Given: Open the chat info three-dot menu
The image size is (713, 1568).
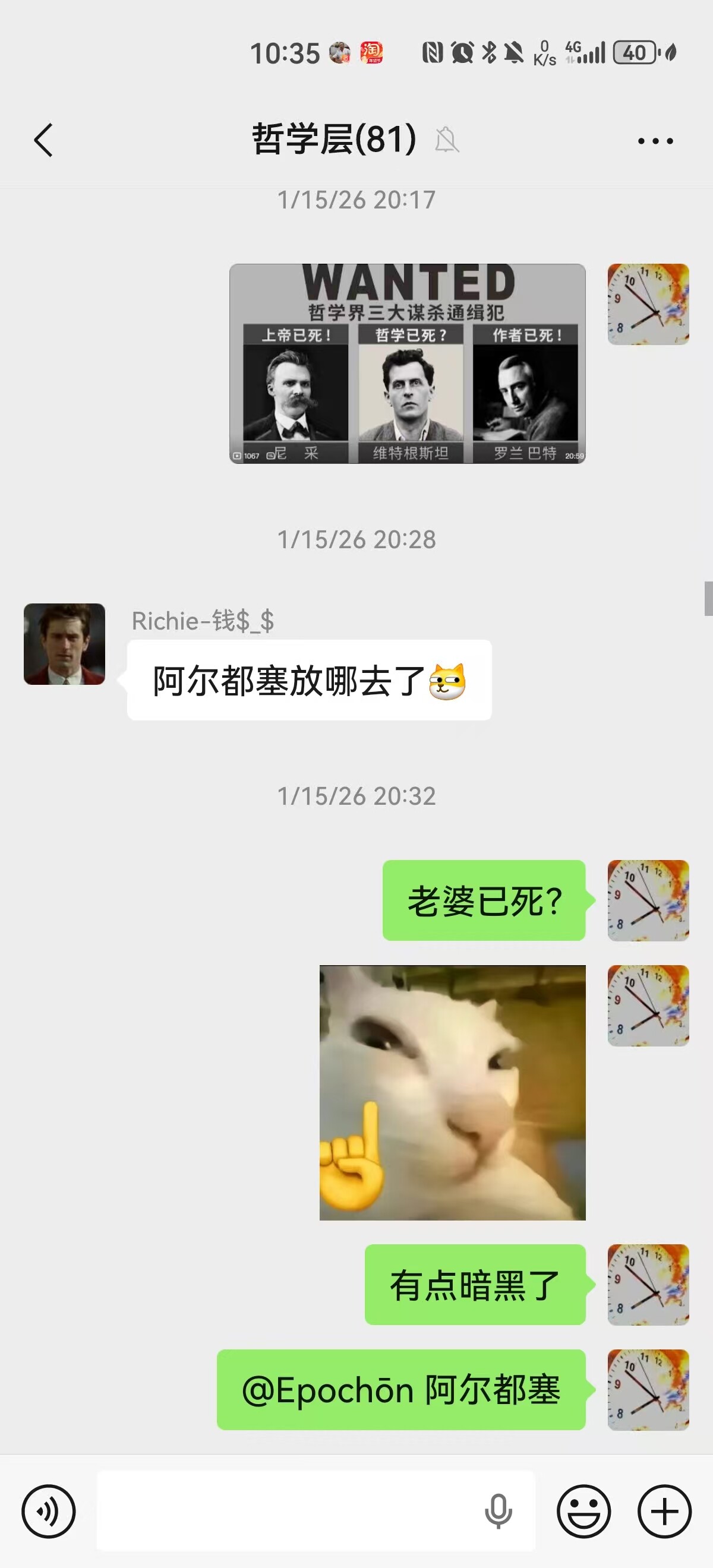Looking at the screenshot, I should pos(655,141).
